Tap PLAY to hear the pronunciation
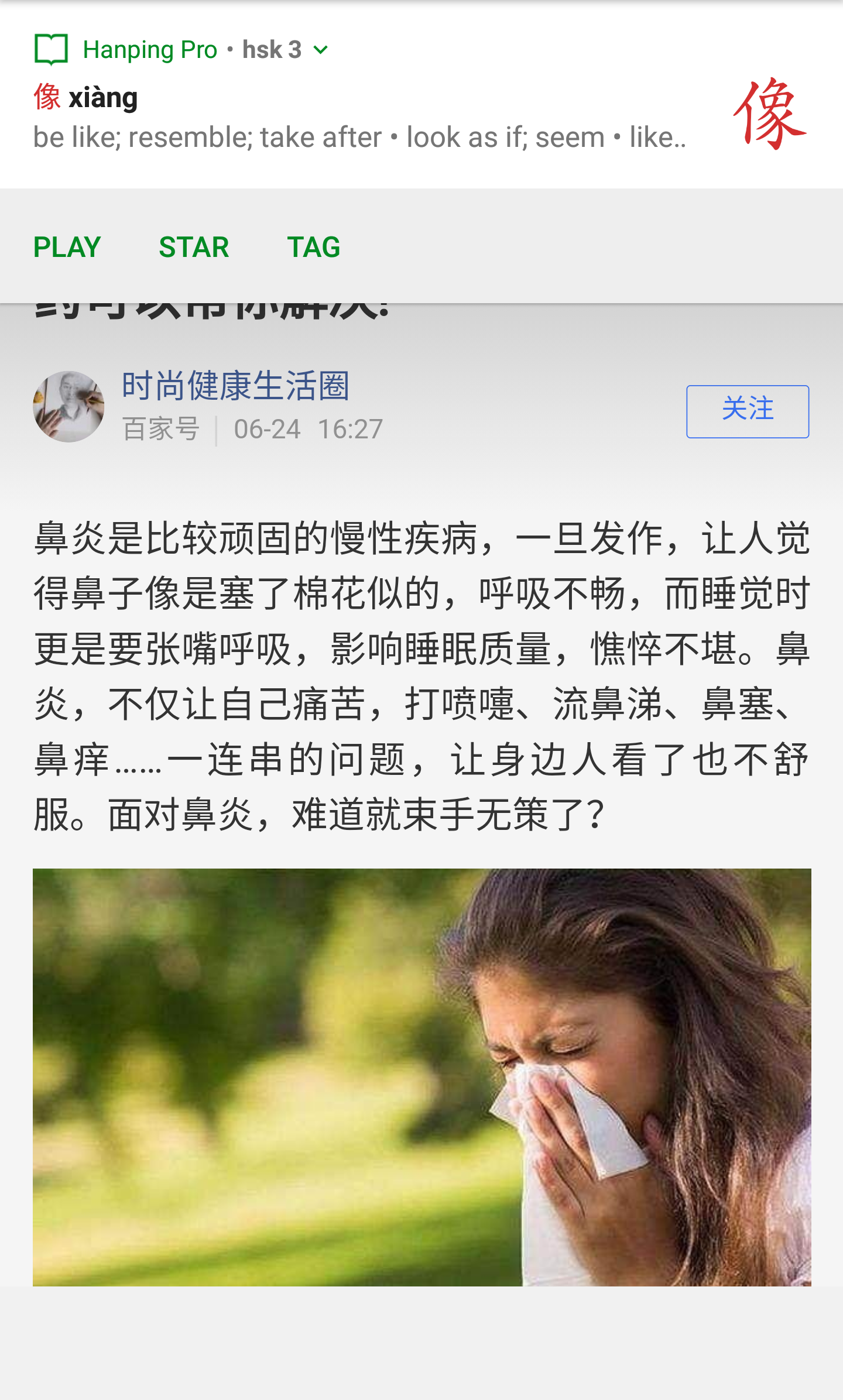Viewport: 843px width, 1400px height. (67, 247)
